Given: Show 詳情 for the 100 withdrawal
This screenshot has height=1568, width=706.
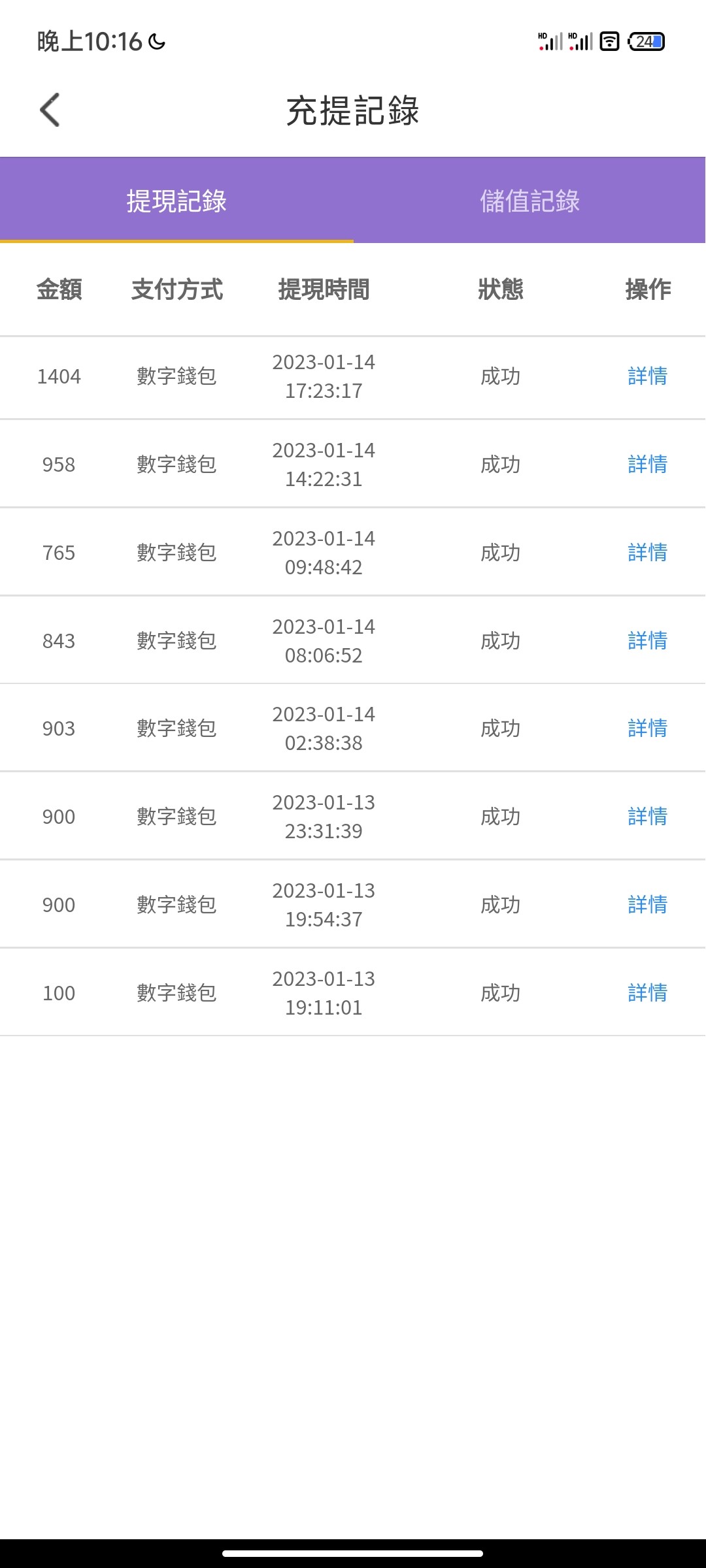Looking at the screenshot, I should click(x=647, y=993).
